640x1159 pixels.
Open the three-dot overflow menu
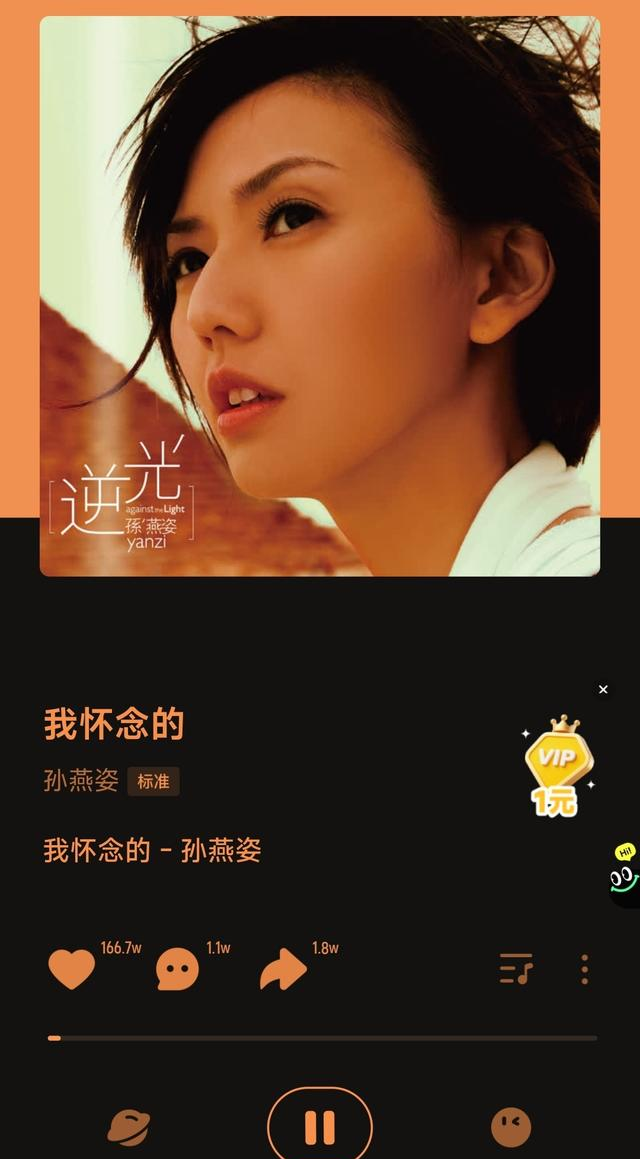coord(584,969)
